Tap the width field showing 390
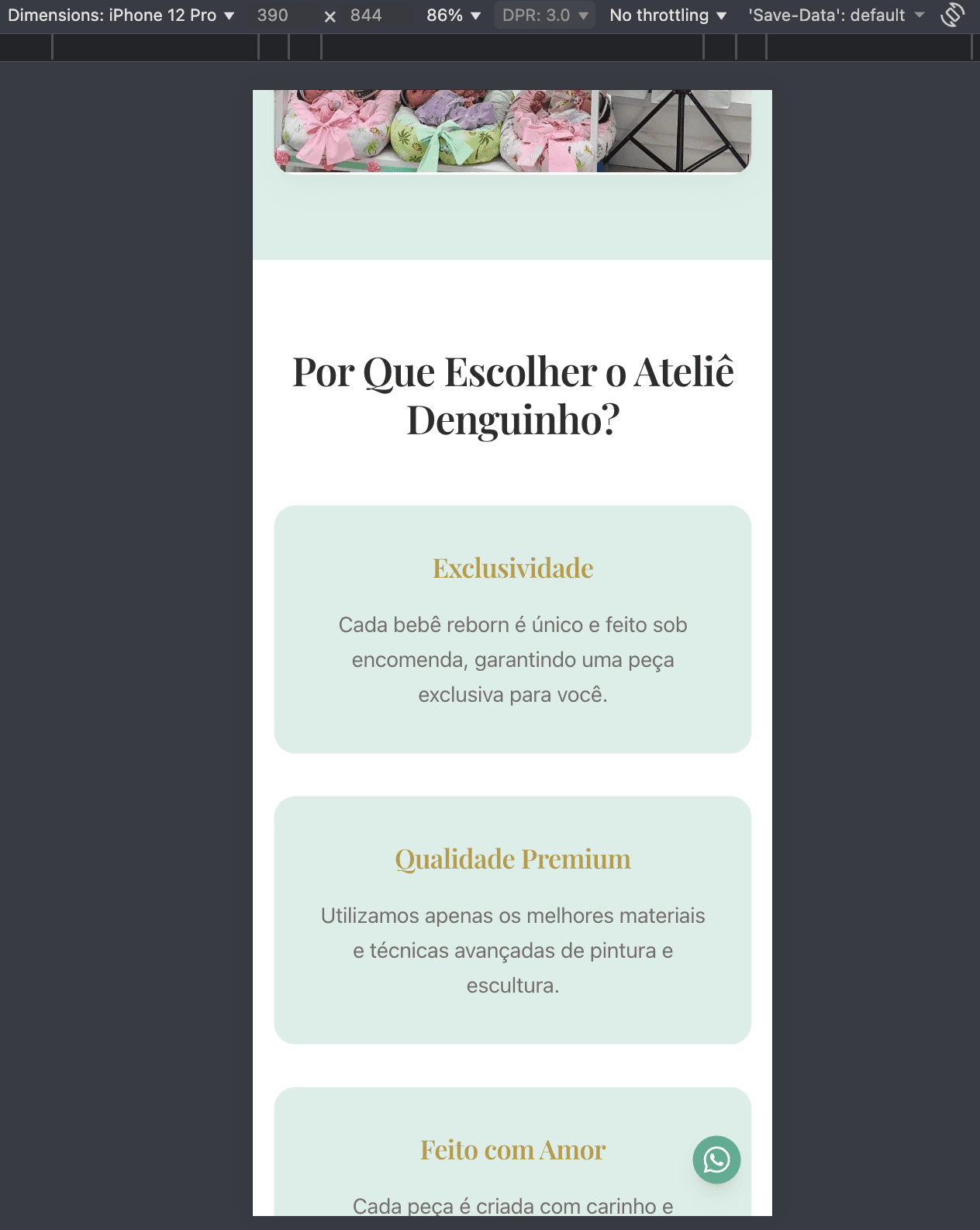Viewport: 980px width, 1230px height. tap(273, 16)
